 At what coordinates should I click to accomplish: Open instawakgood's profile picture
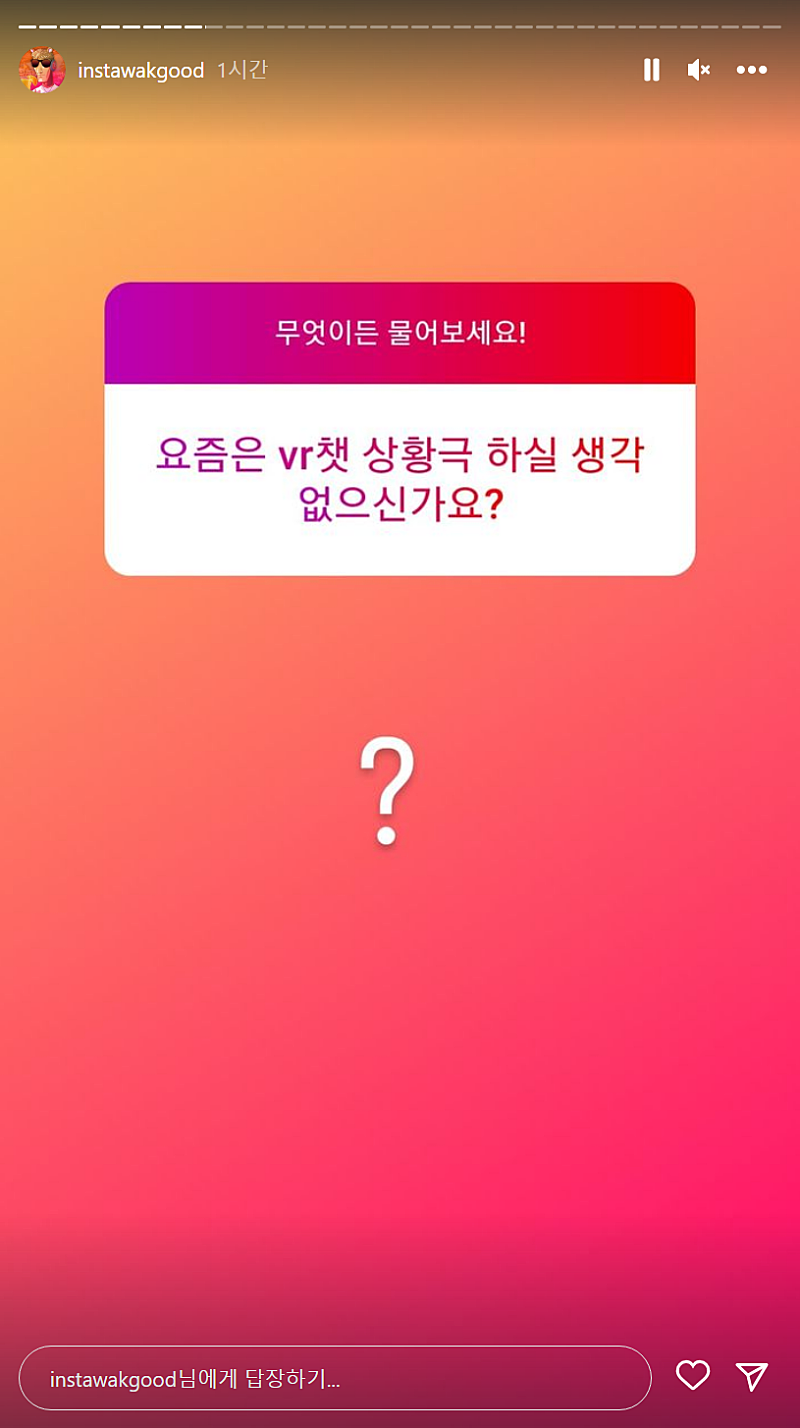point(42,70)
